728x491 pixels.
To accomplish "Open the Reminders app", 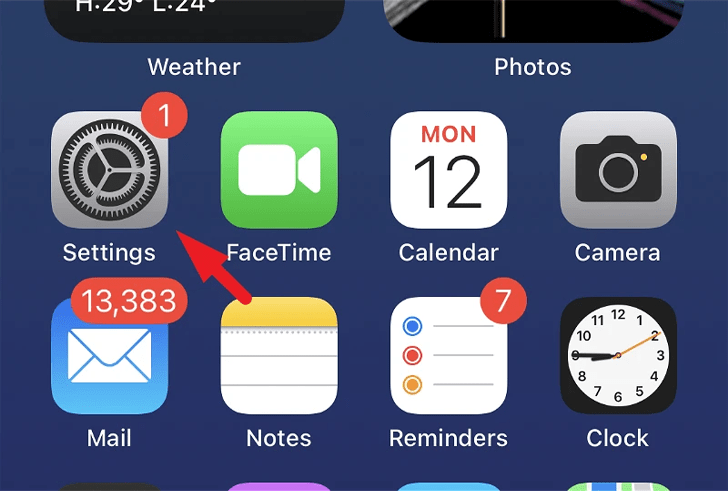I will 448,355.
